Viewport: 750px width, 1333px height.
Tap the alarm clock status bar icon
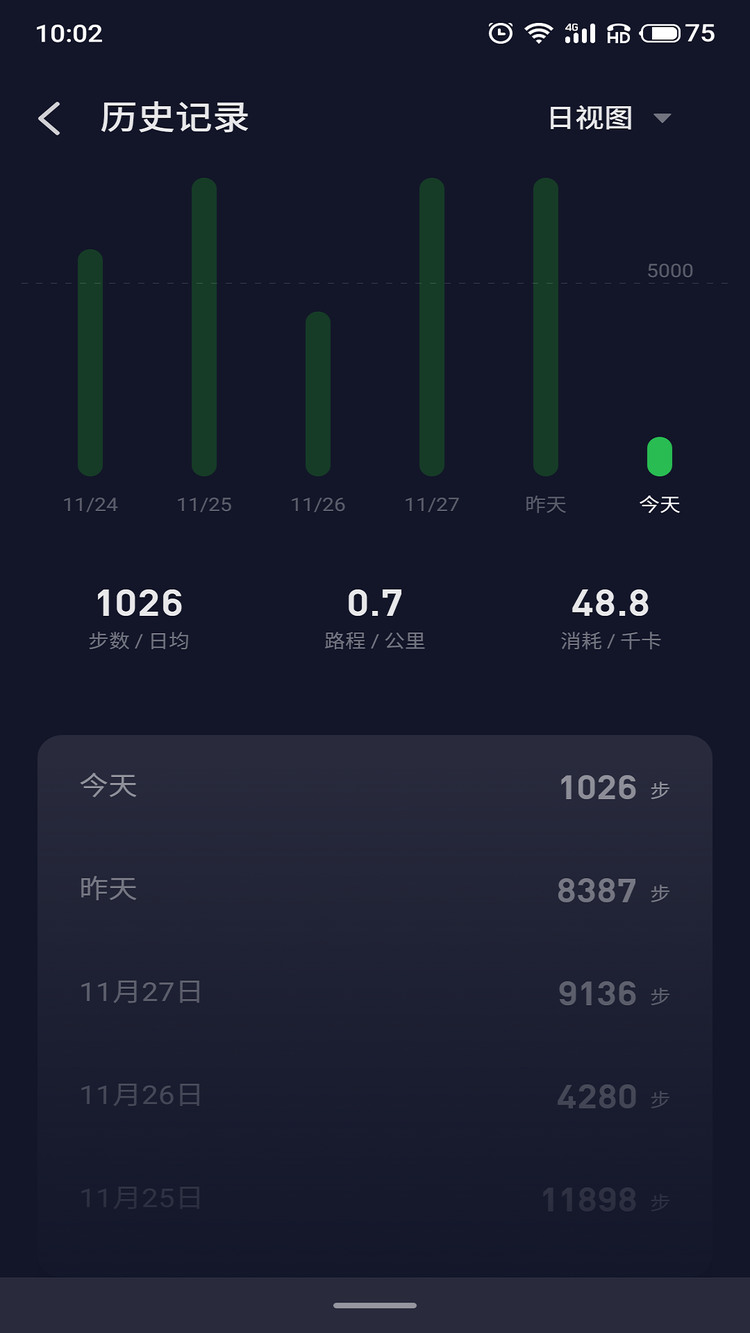(x=502, y=33)
